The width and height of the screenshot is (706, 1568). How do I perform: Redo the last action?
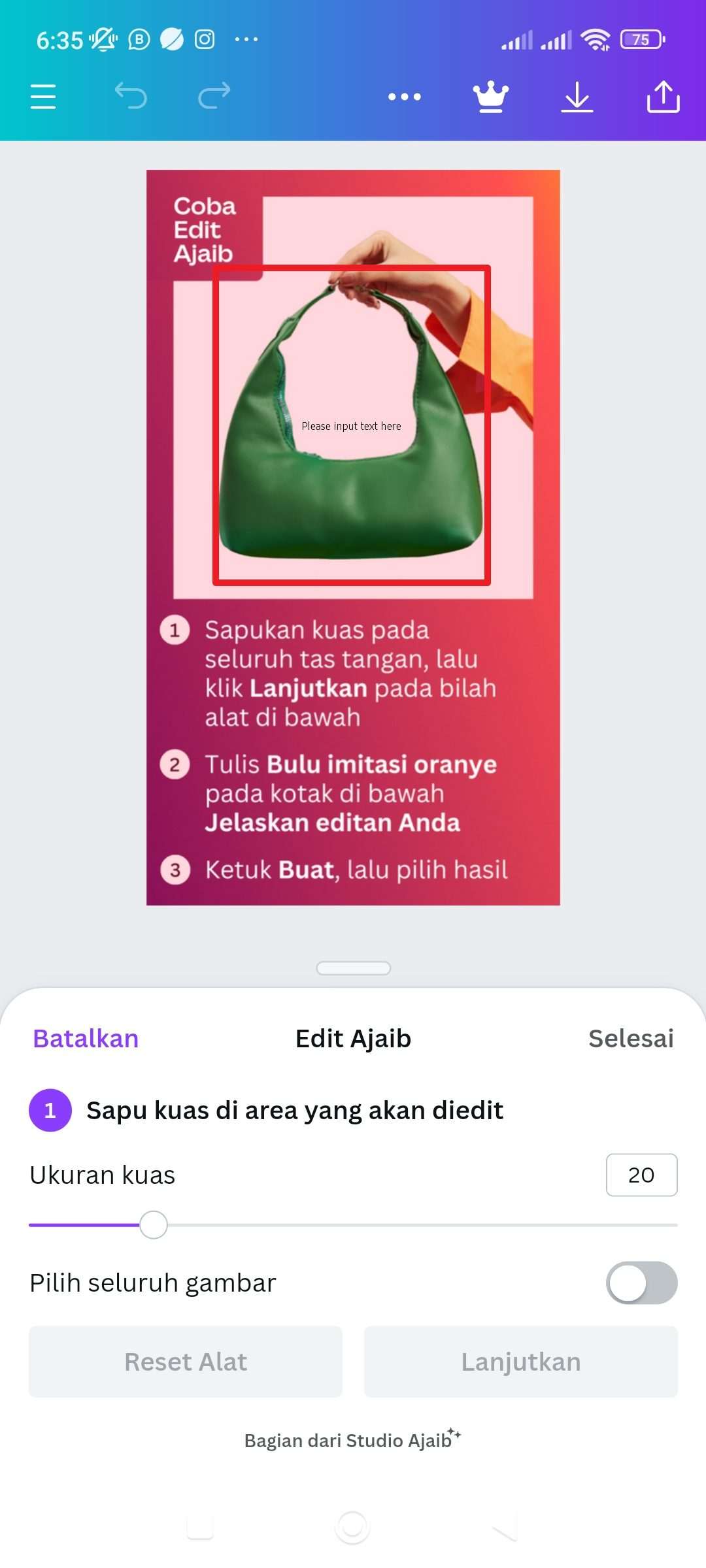click(x=214, y=96)
